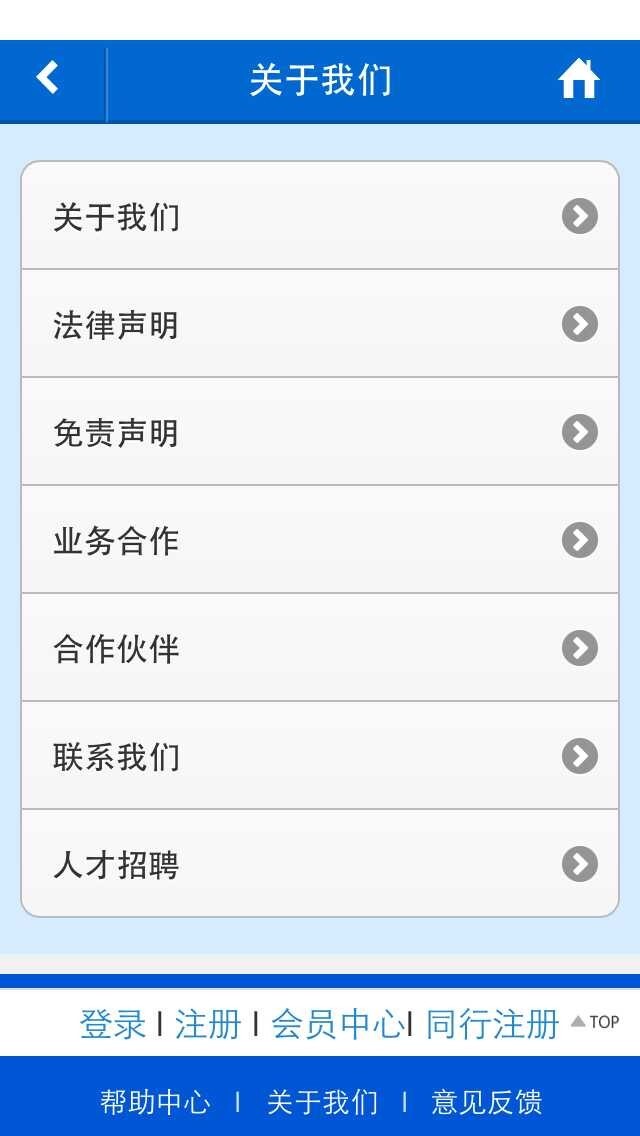View the 法律声明 page
The height and width of the screenshot is (1136, 640).
(320, 324)
